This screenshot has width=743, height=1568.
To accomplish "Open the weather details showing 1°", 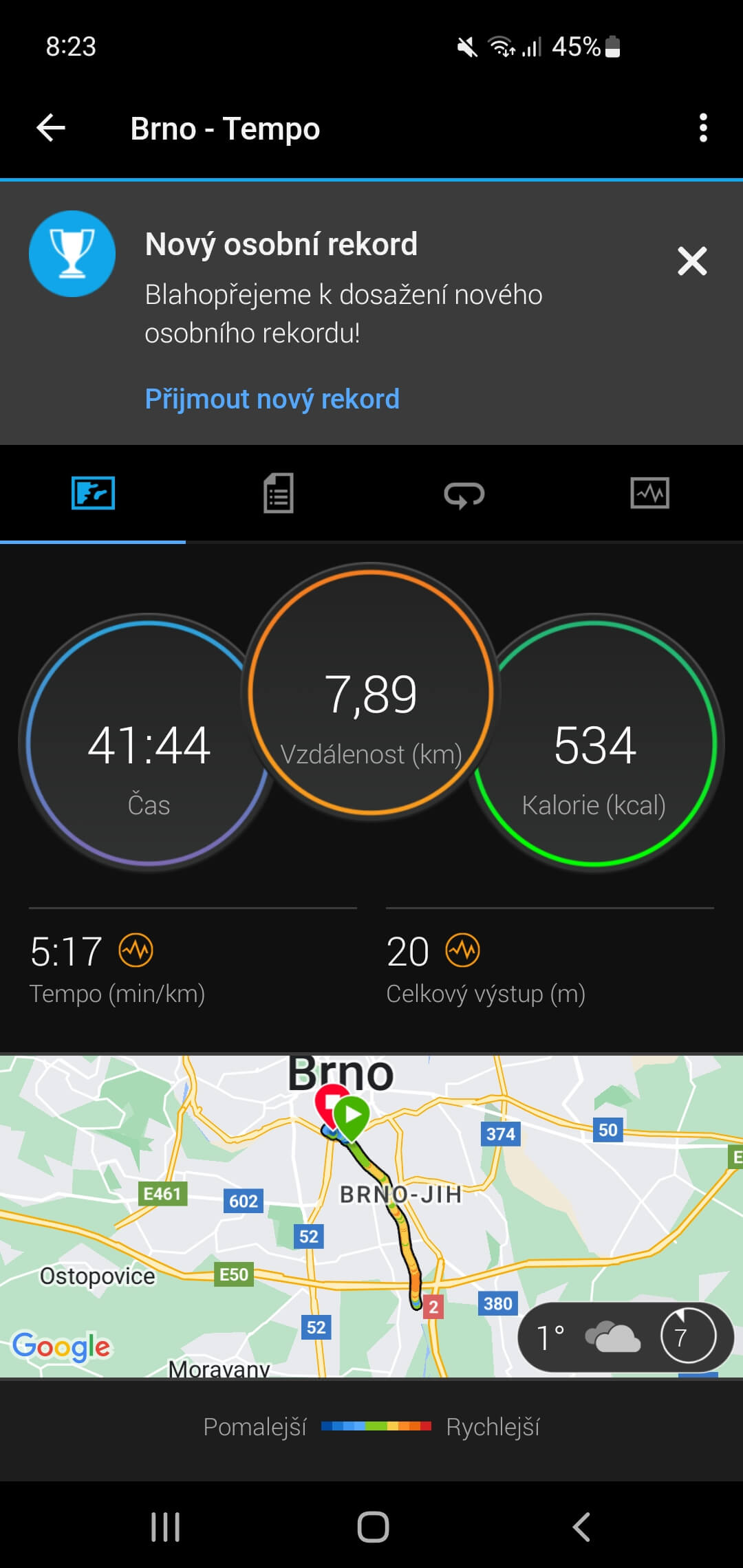I will [x=588, y=1338].
